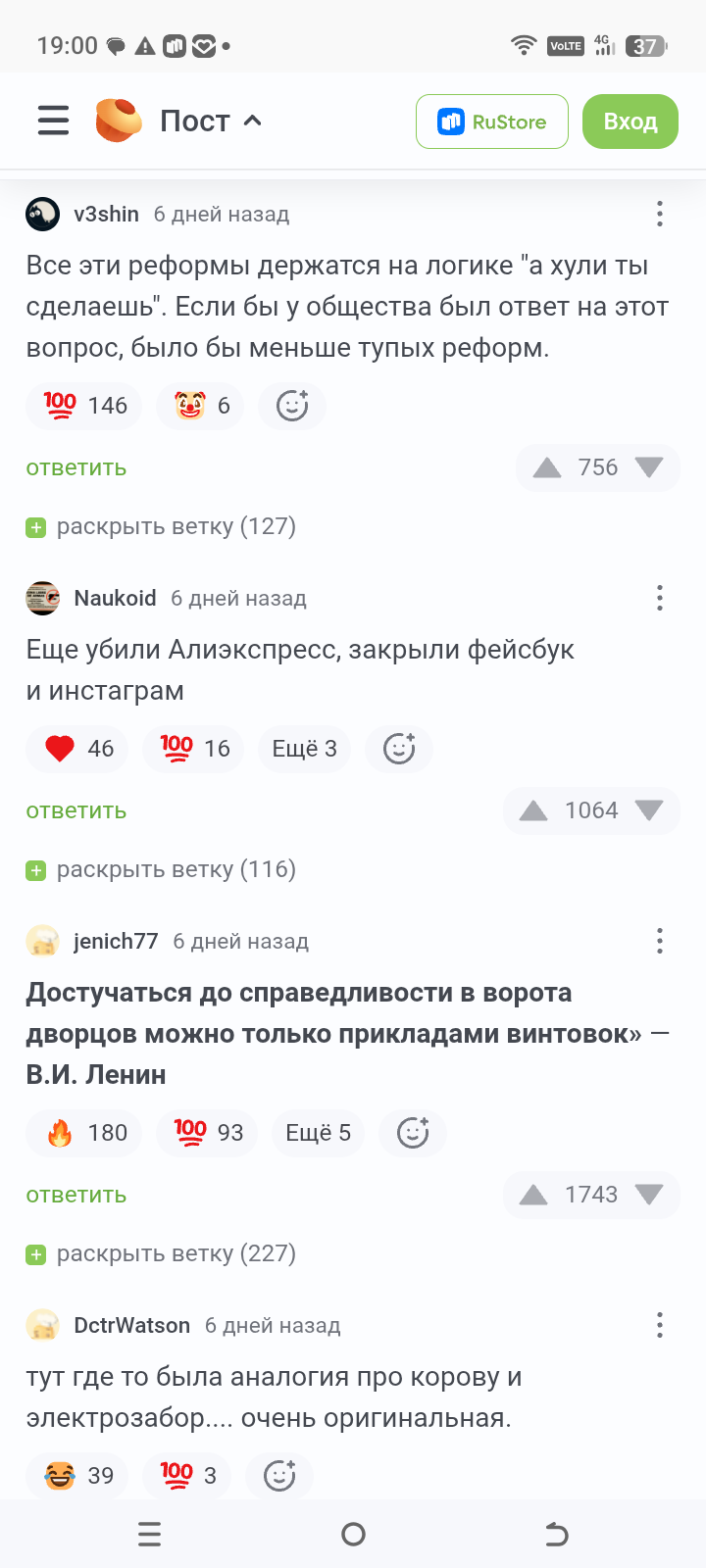
Task: Reply to jenich77's comment
Action: (76, 1195)
